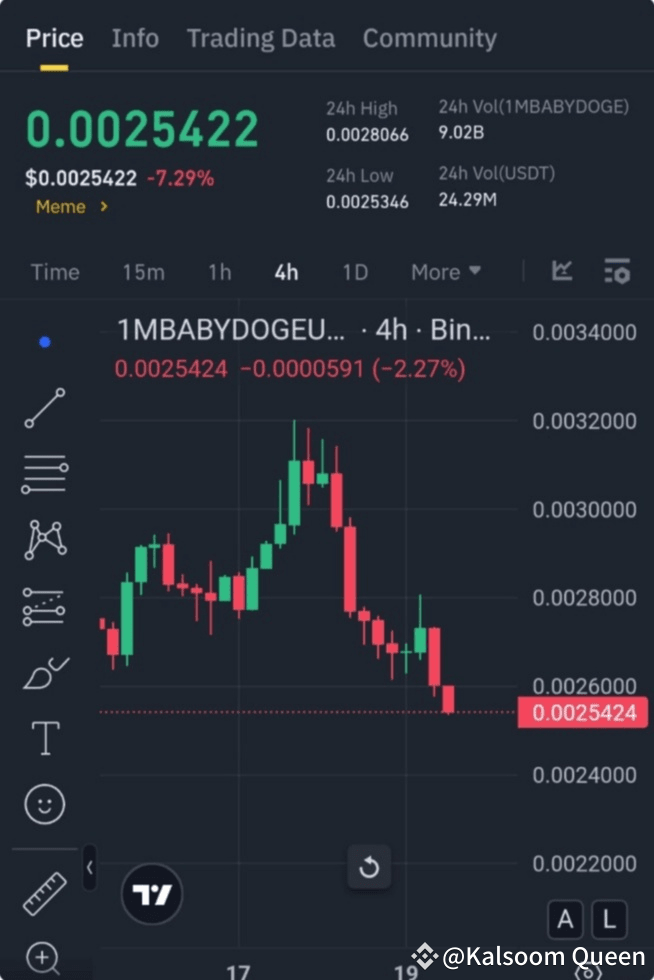Image resolution: width=654 pixels, height=980 pixels.
Task: Choose the horizontal lines Fibonacci tool
Action: [x=45, y=474]
